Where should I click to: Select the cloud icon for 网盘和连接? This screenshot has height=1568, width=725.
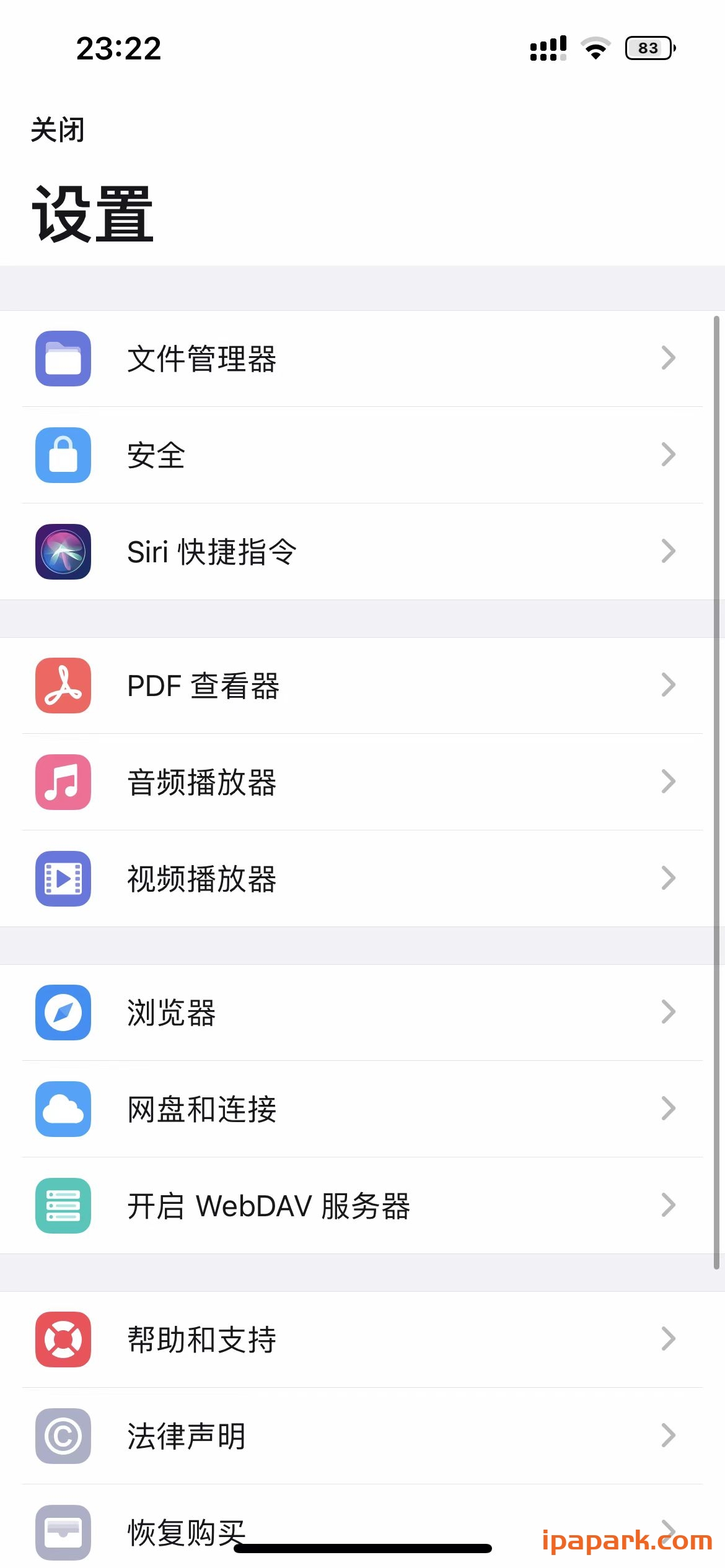pyautogui.click(x=63, y=1109)
